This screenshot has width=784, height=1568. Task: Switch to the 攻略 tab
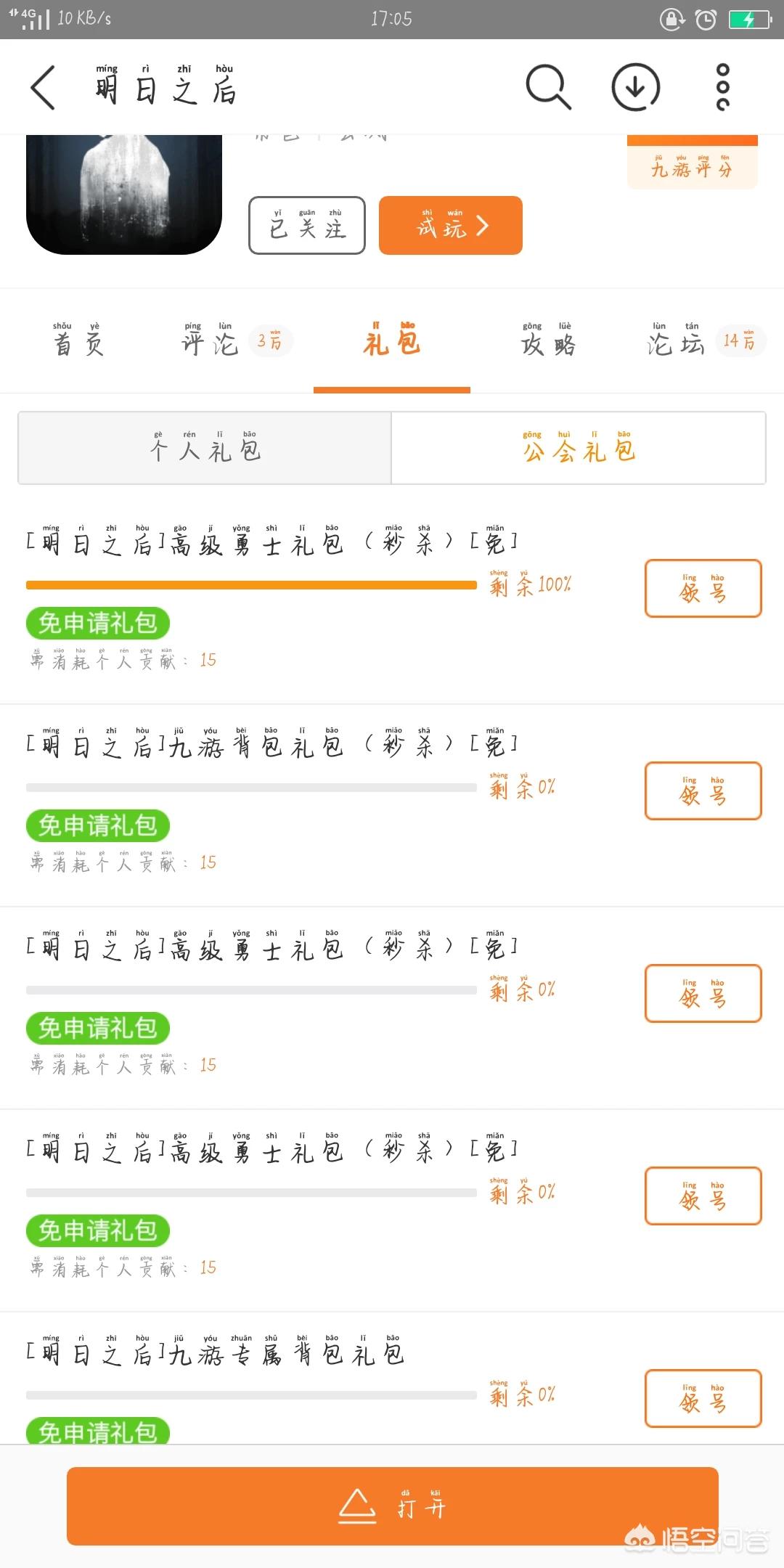[x=549, y=341]
